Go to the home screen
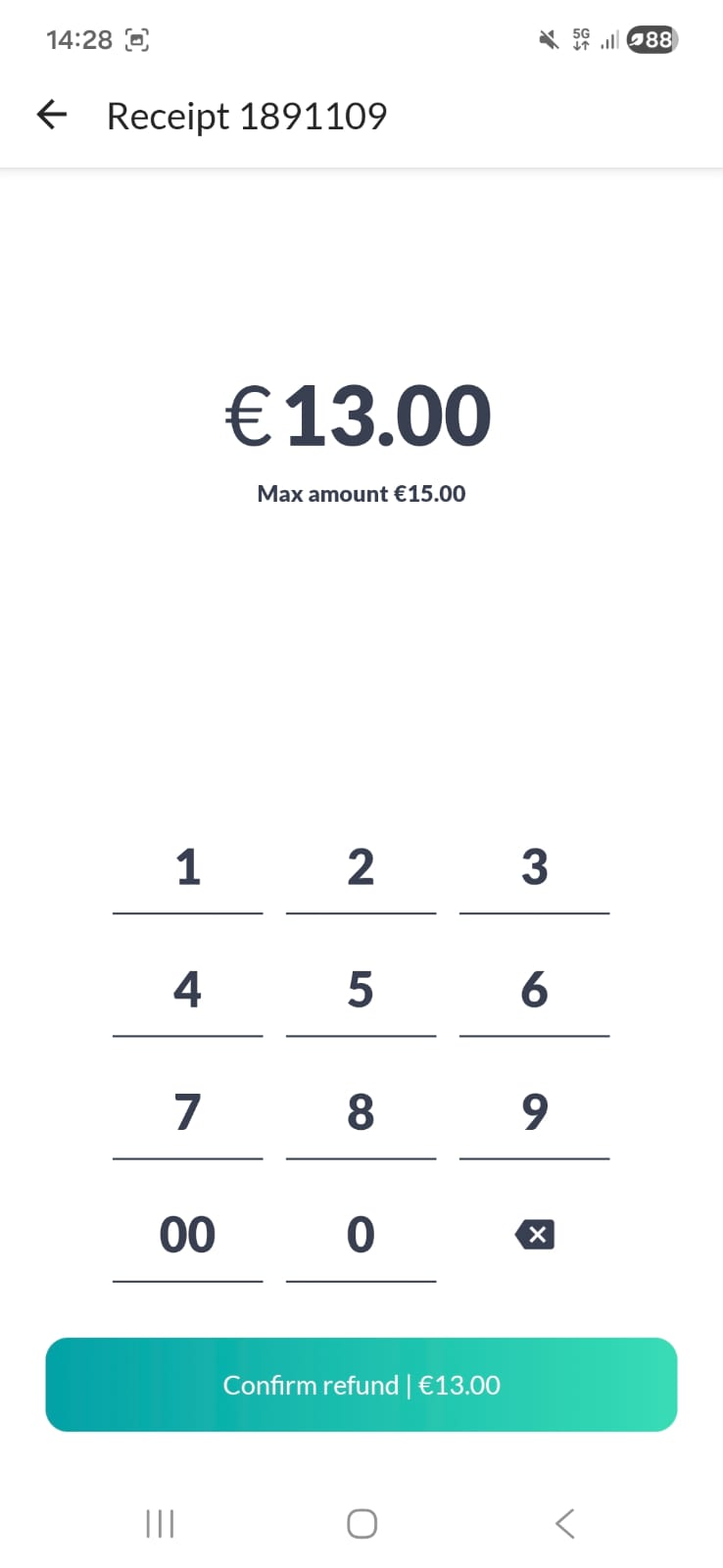 click(361, 1524)
